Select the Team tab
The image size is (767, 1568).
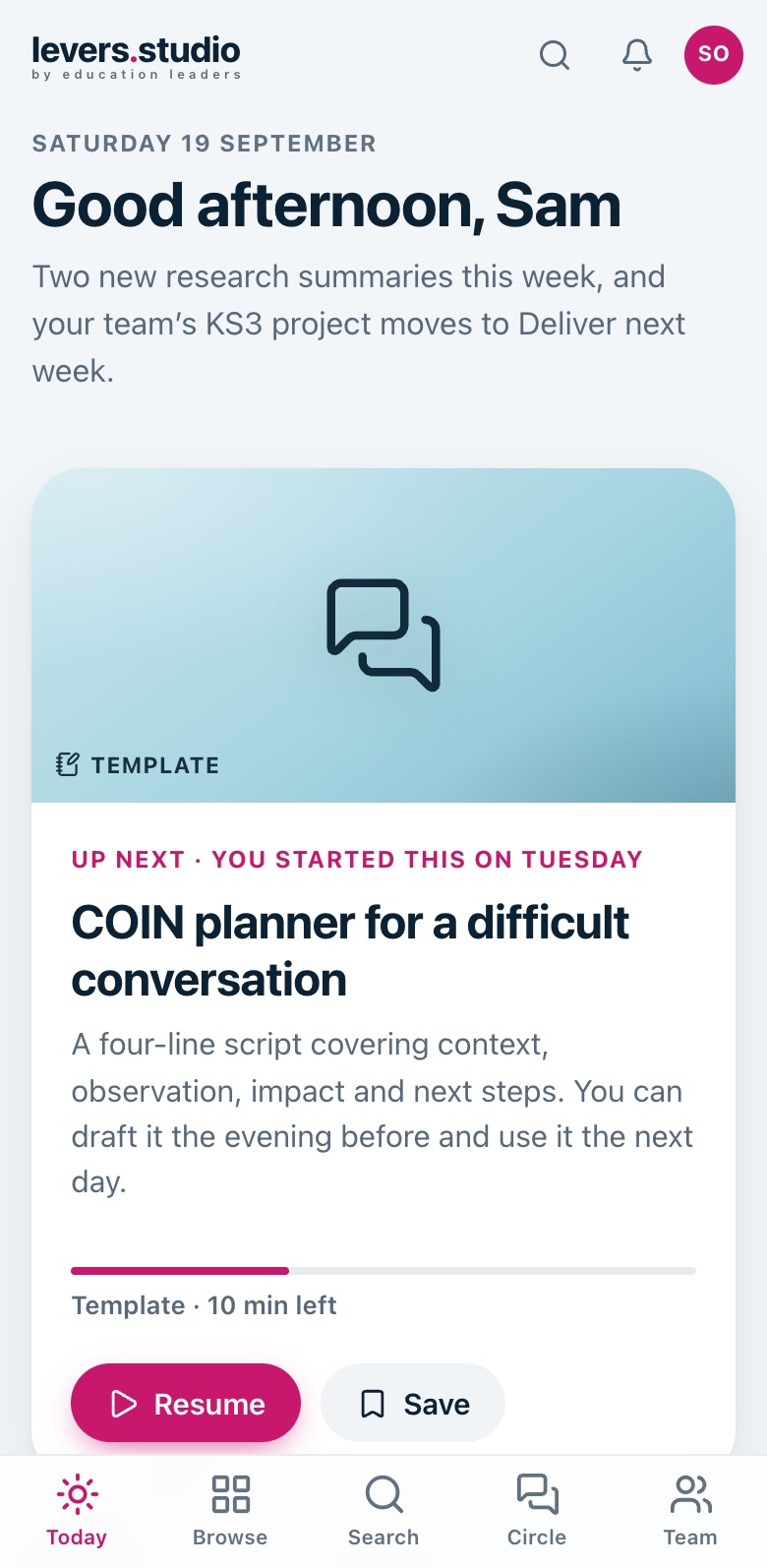tap(690, 1511)
